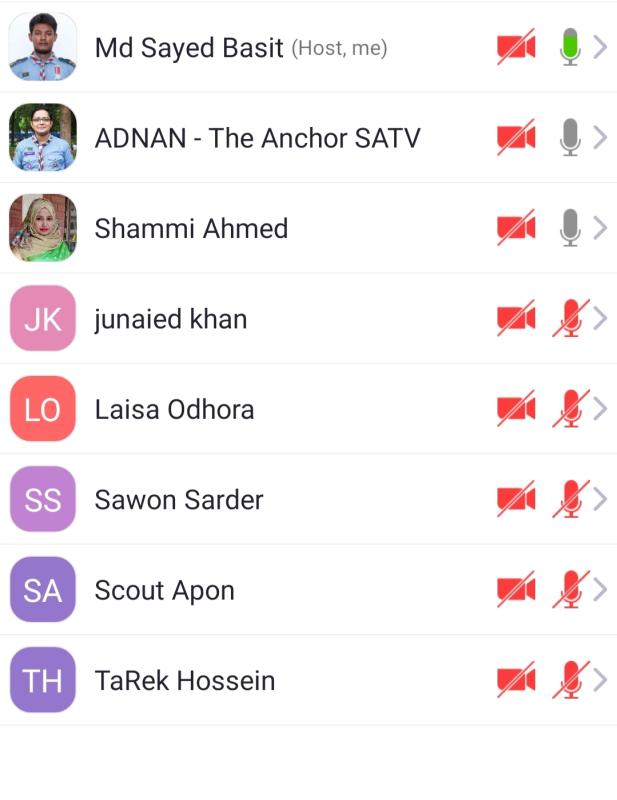The width and height of the screenshot is (617, 800).
Task: Open Md Sayed Basit's participant options
Action: [600, 47]
